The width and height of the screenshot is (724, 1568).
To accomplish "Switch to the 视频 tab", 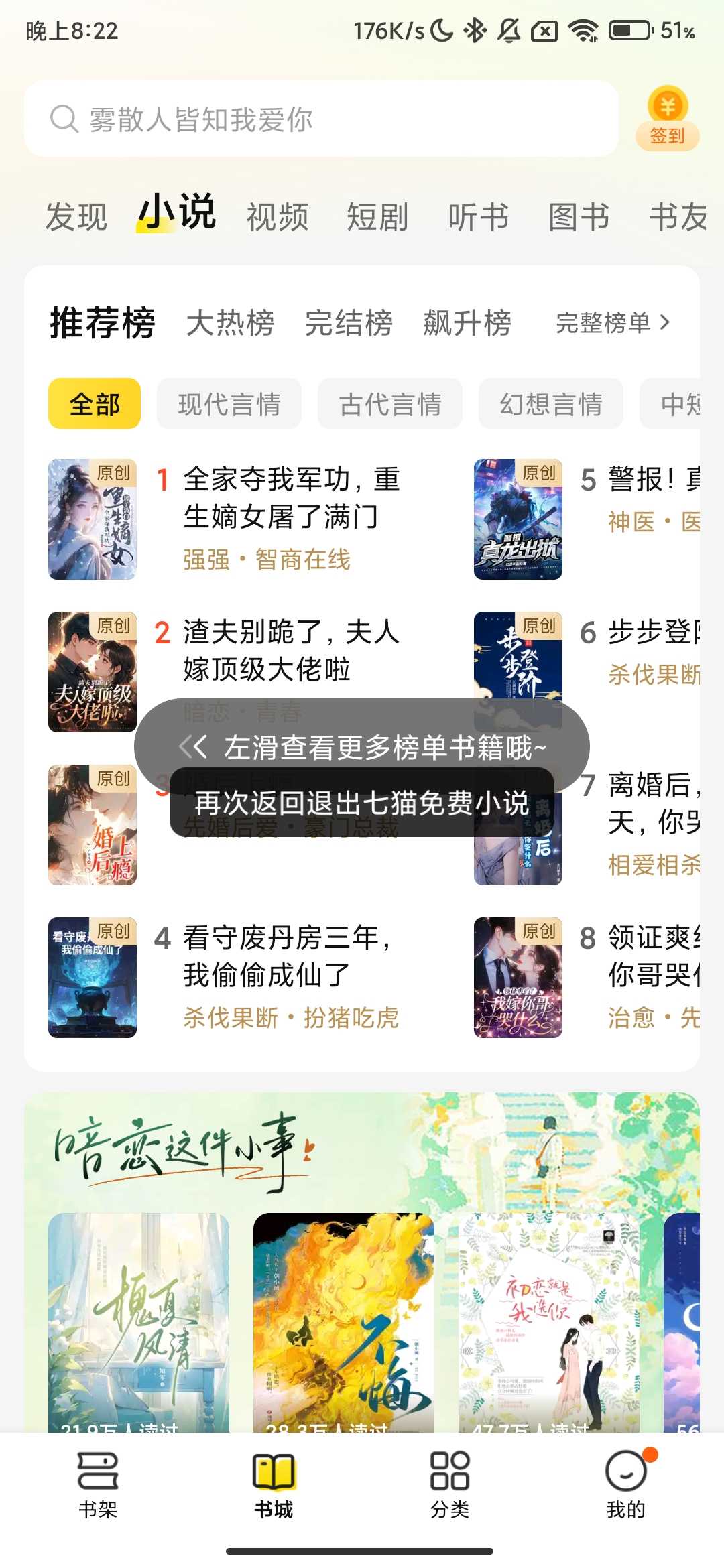I will [x=277, y=216].
